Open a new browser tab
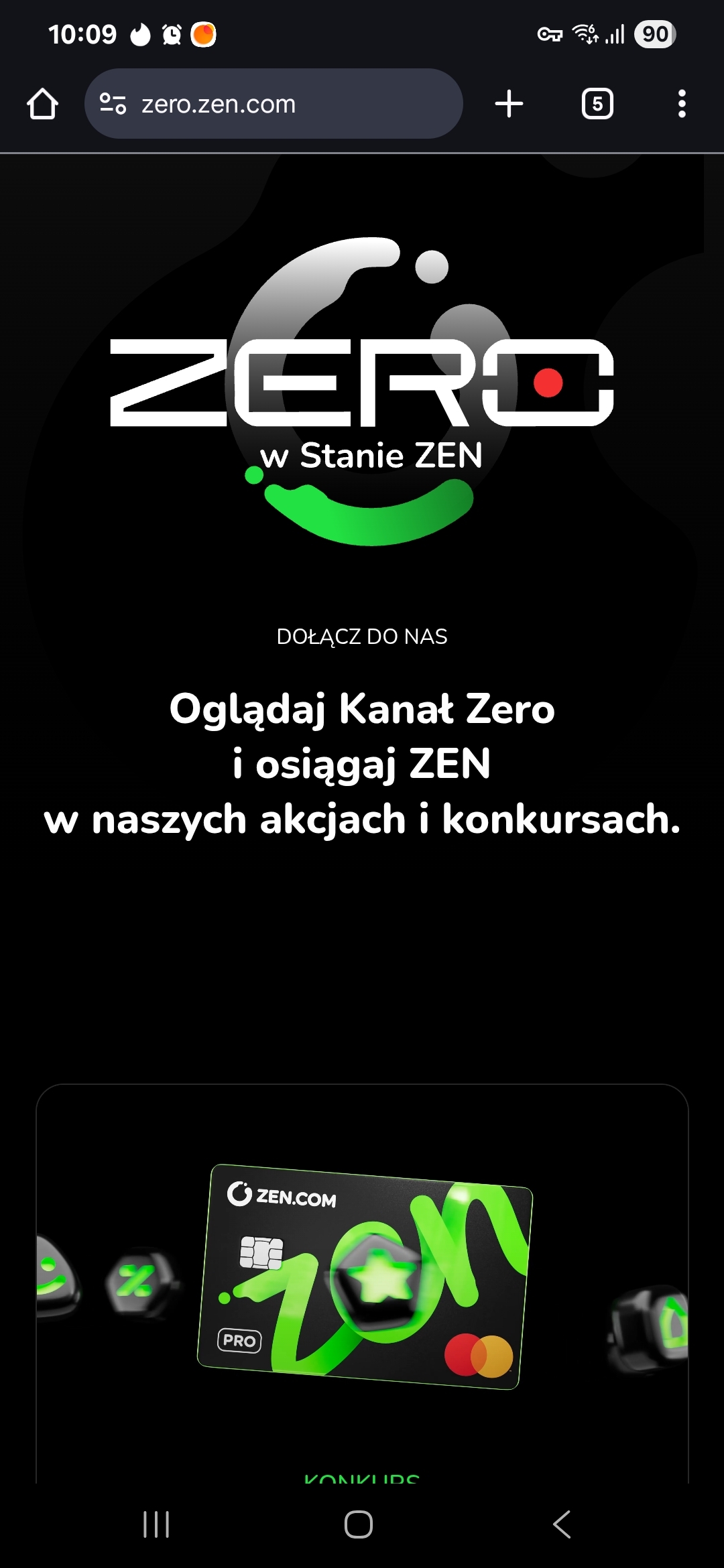Image resolution: width=724 pixels, height=1568 pixels. [x=509, y=104]
